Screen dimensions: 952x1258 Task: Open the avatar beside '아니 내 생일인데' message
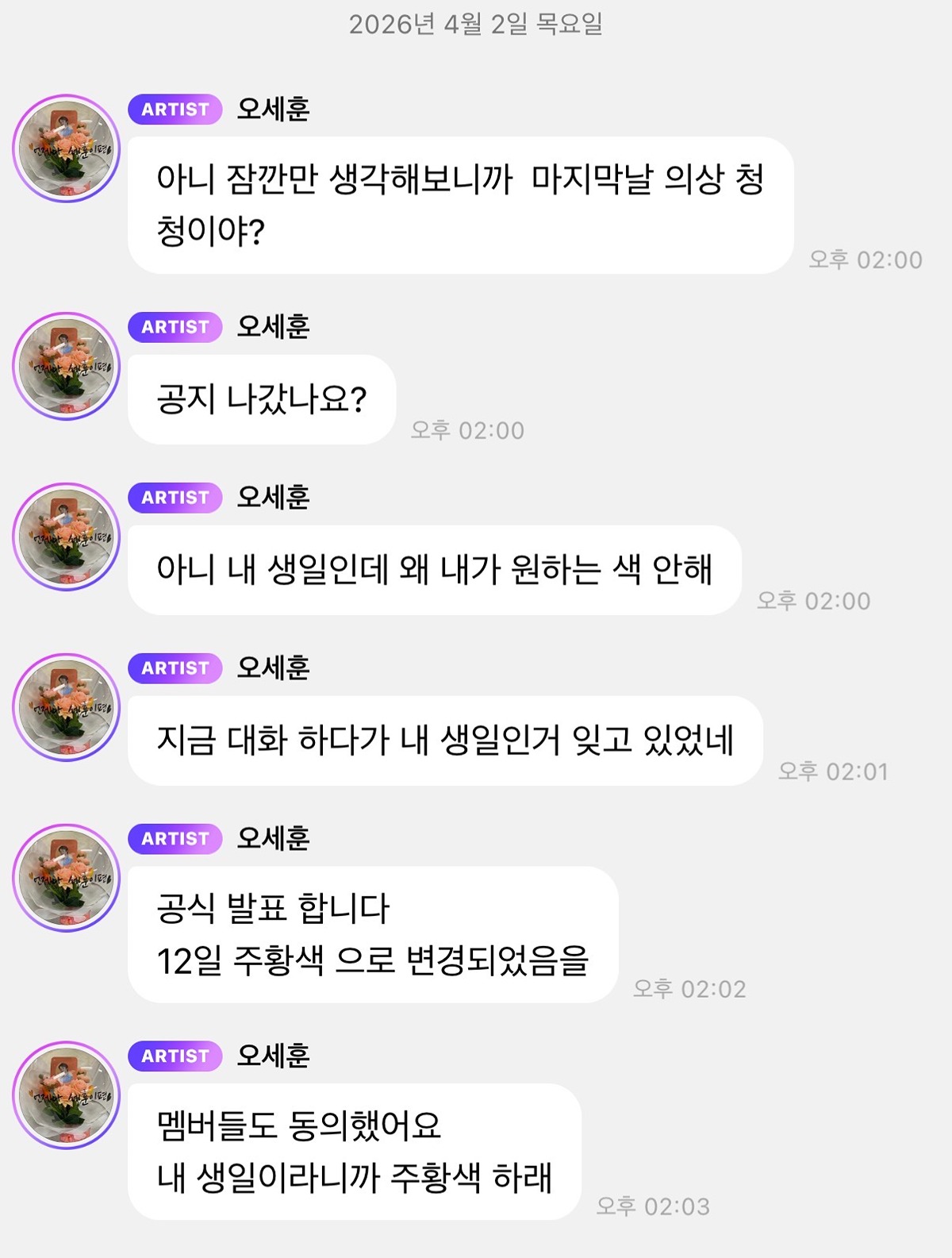67,537
